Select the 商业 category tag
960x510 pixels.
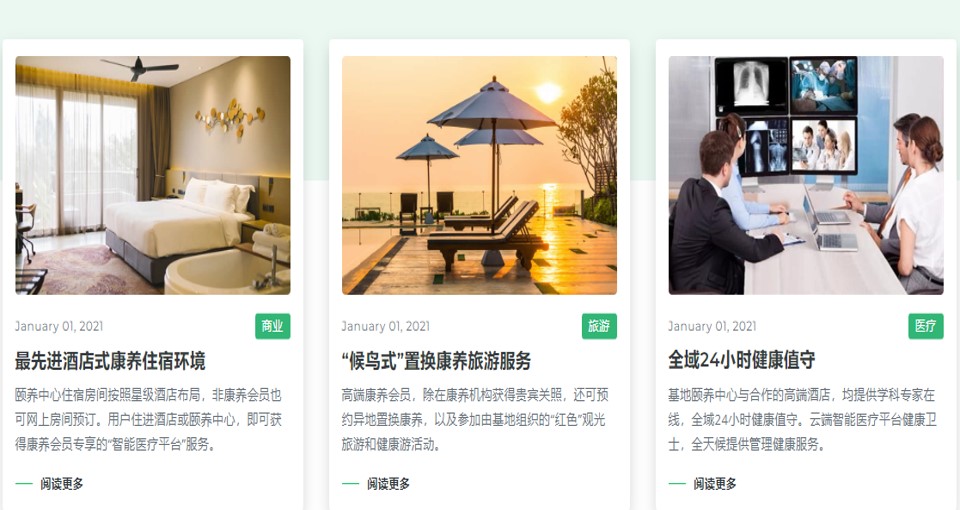click(272, 326)
